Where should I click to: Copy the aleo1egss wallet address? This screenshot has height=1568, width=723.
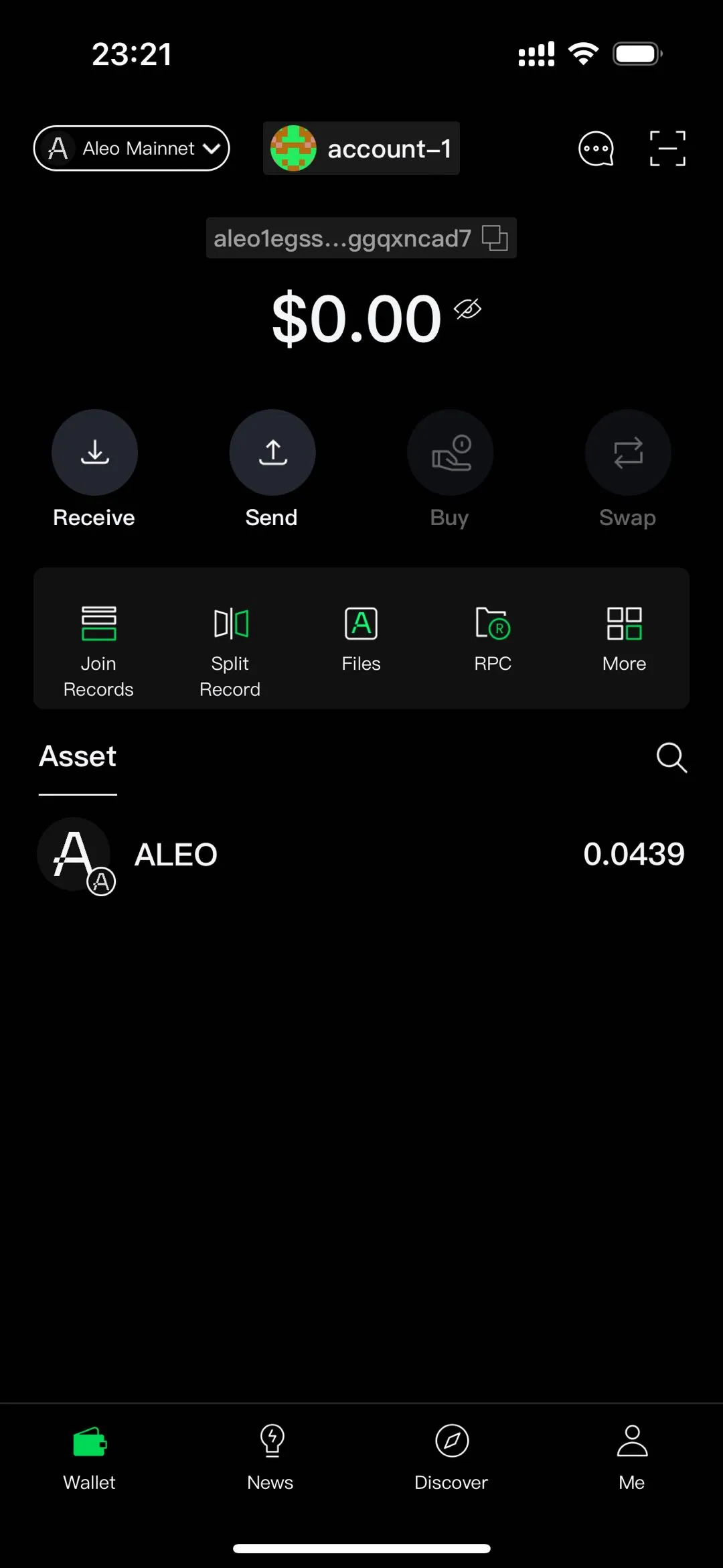click(495, 237)
